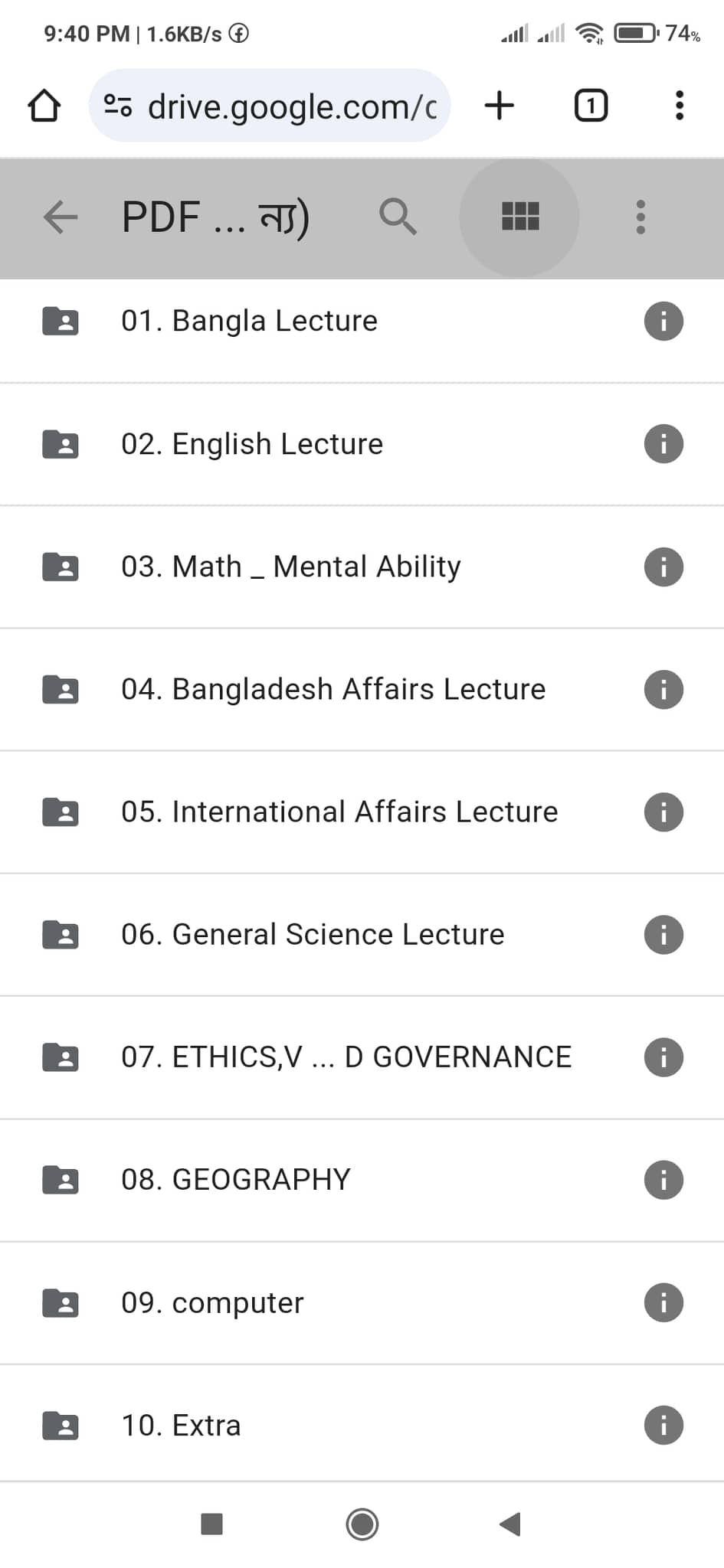Open a new browser tab

[500, 106]
